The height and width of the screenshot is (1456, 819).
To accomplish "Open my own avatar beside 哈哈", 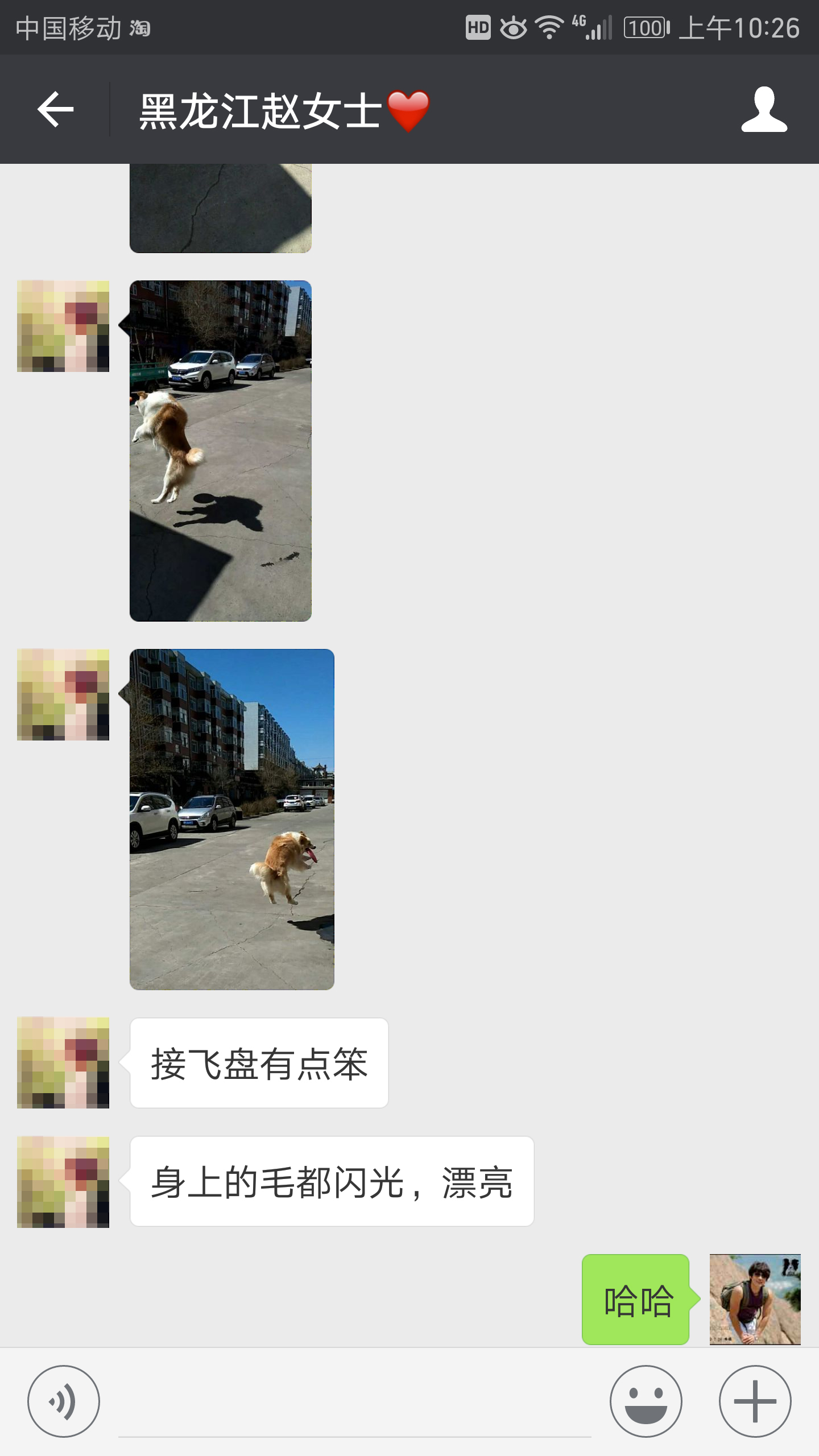I will tap(755, 1299).
